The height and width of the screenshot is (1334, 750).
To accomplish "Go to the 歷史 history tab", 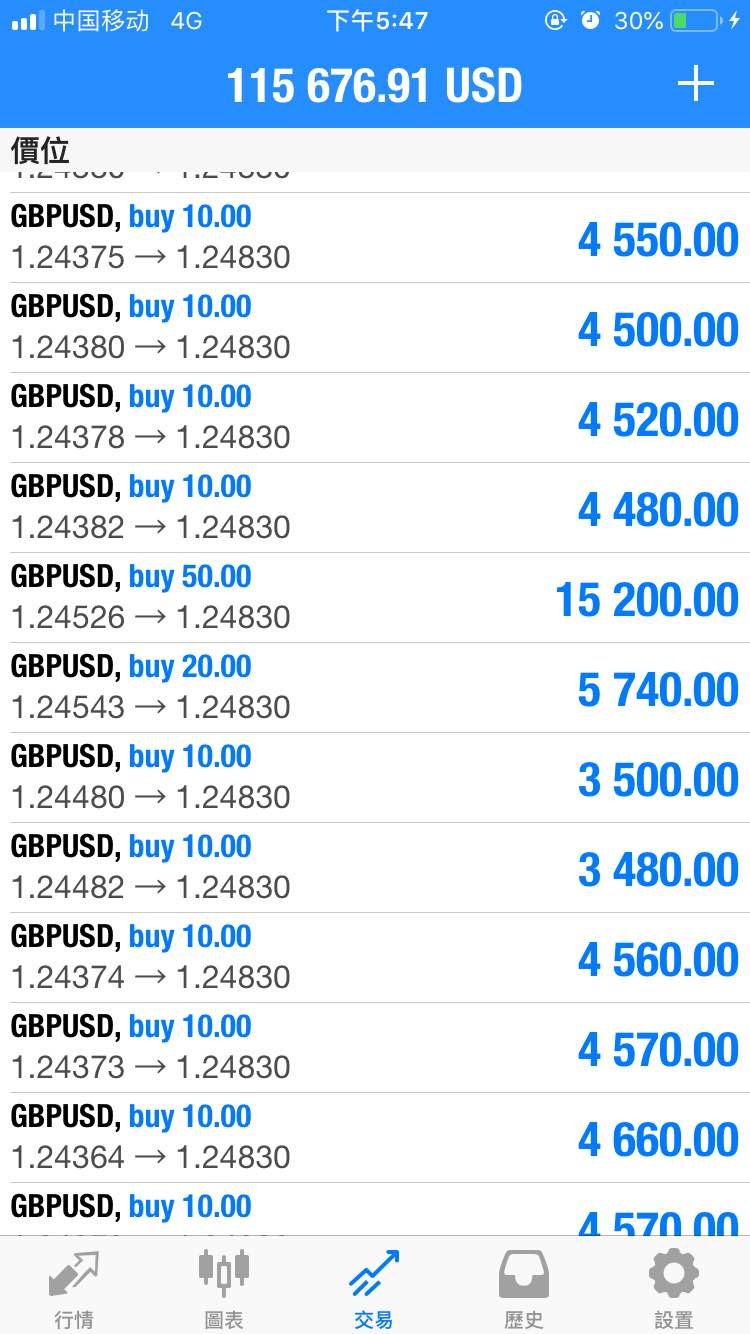I will click(524, 1289).
